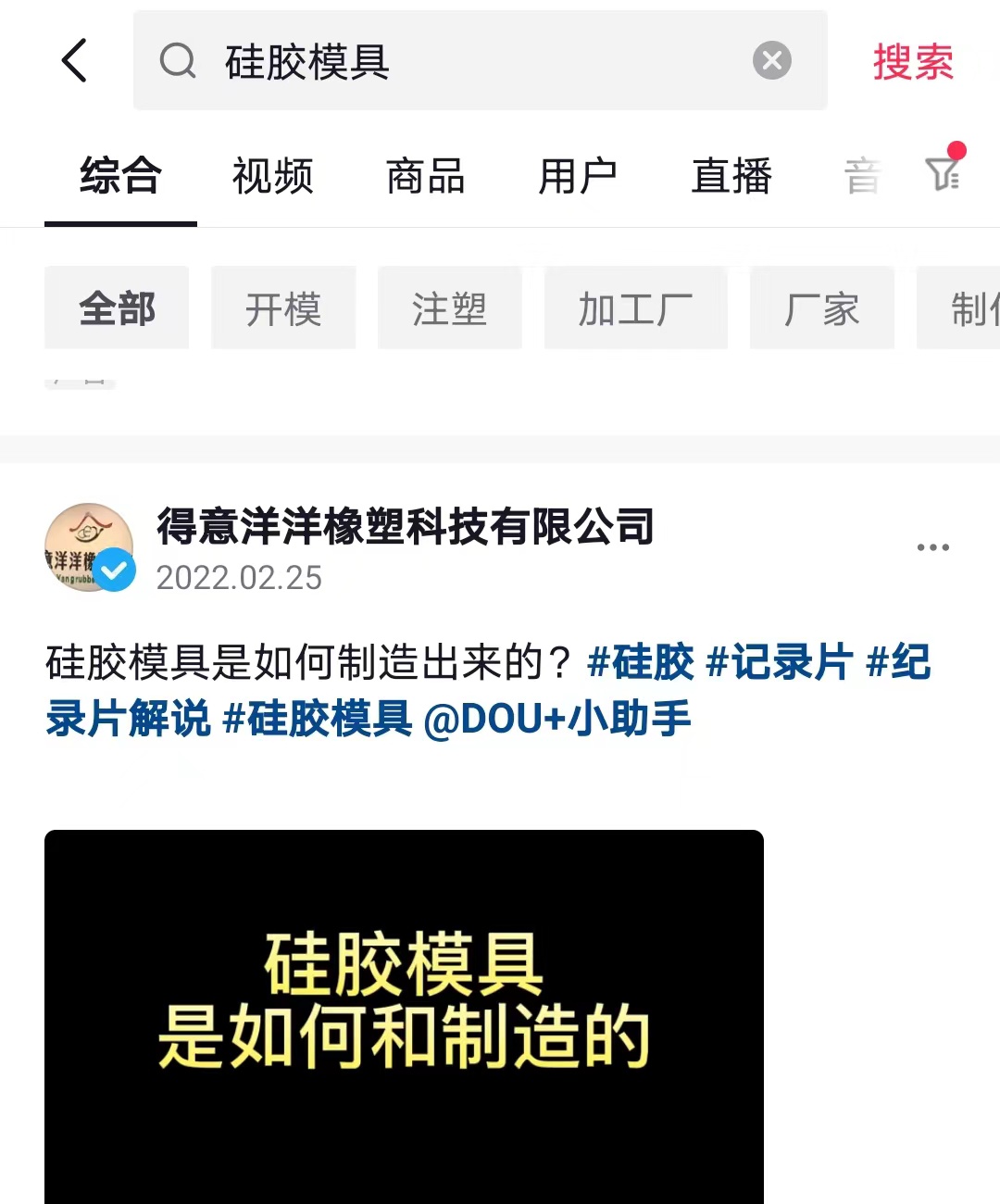This screenshot has height=1204, width=1000.
Task: Switch to the 视频 tab
Action: pyautogui.click(x=272, y=176)
